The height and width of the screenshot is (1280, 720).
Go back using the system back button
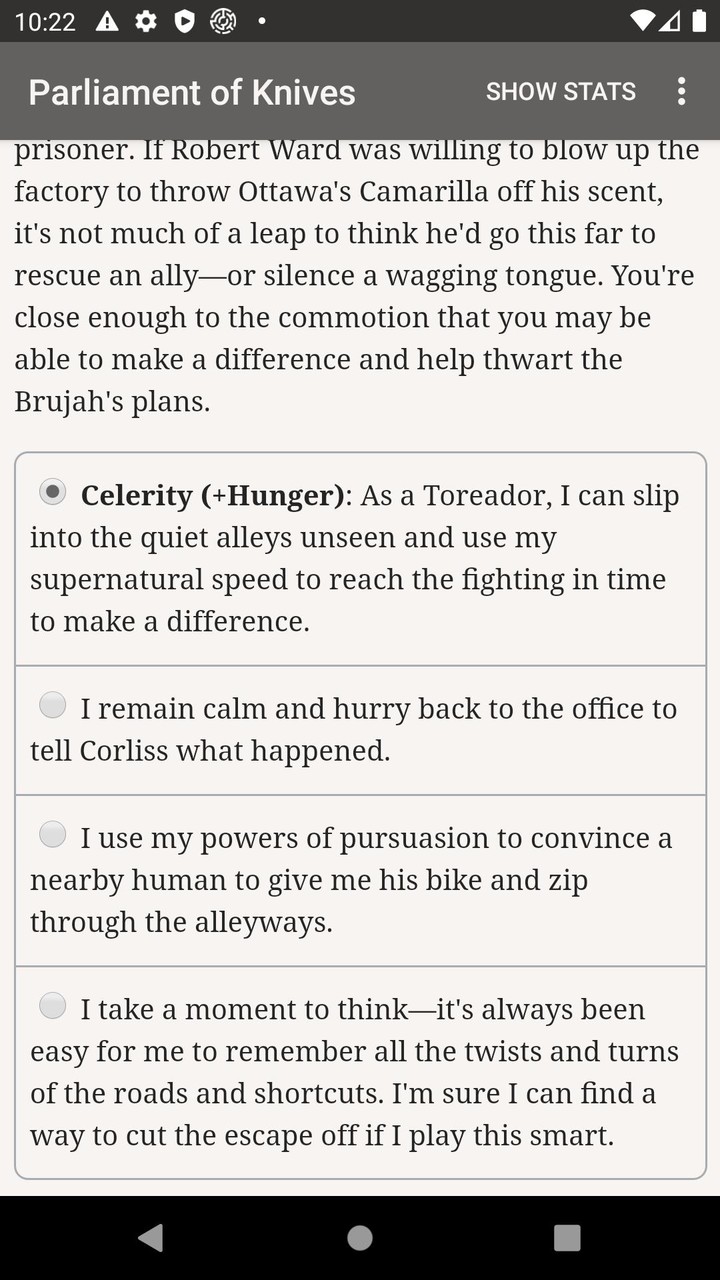(x=151, y=1238)
